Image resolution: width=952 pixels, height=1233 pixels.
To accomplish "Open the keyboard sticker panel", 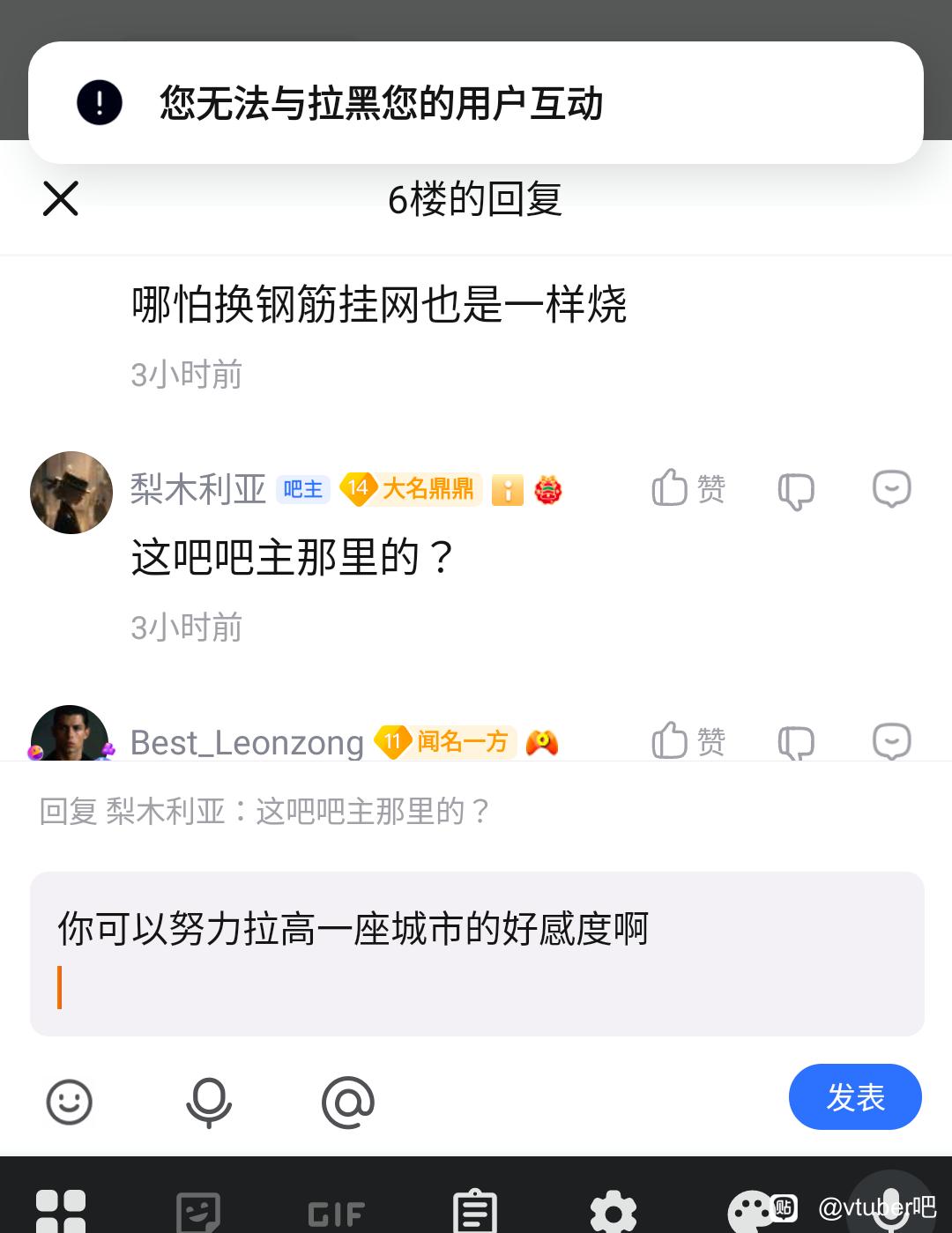I will pyautogui.click(x=198, y=1213).
